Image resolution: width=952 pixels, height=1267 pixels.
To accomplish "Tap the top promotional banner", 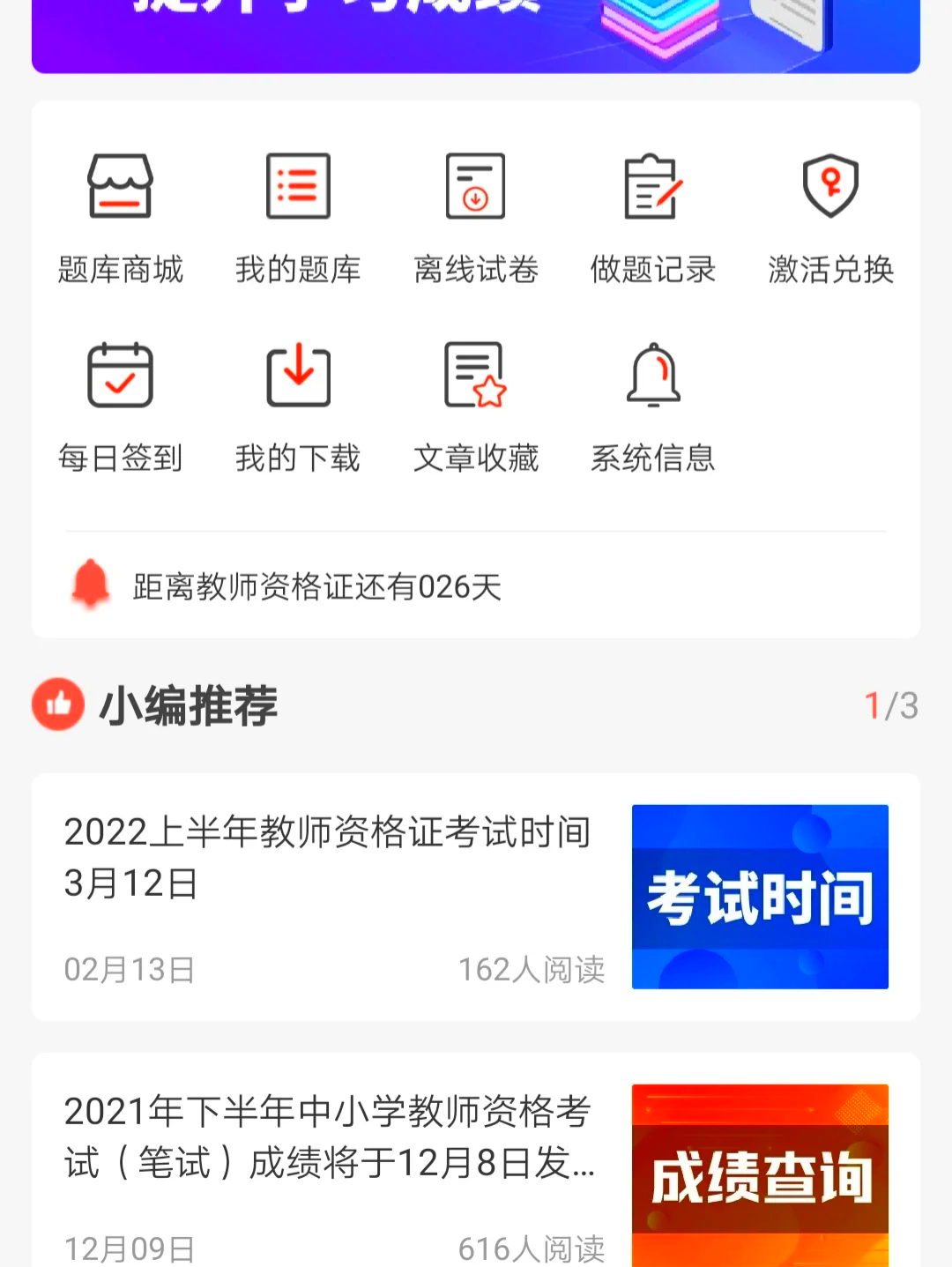I will coord(476,35).
